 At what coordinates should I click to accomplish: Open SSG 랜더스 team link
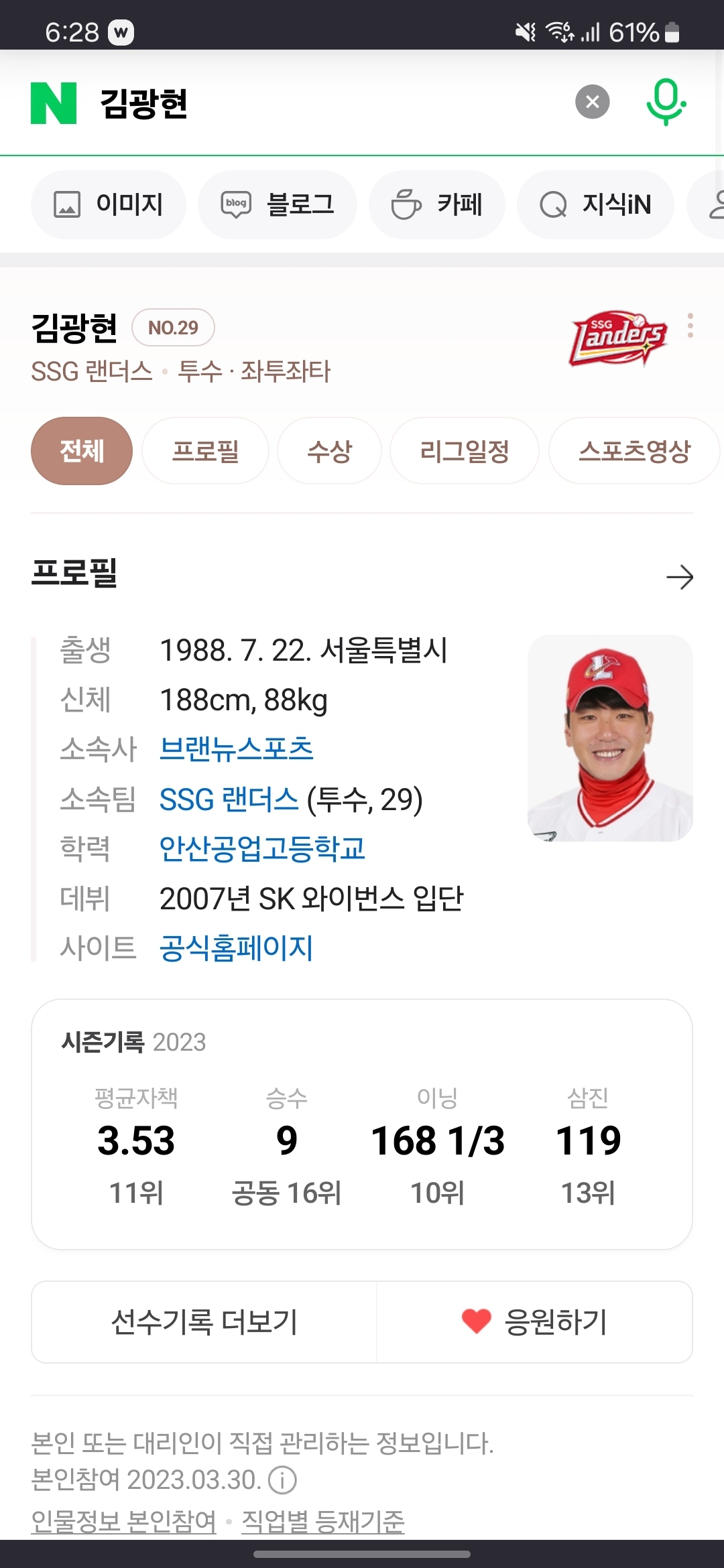pyautogui.click(x=229, y=799)
